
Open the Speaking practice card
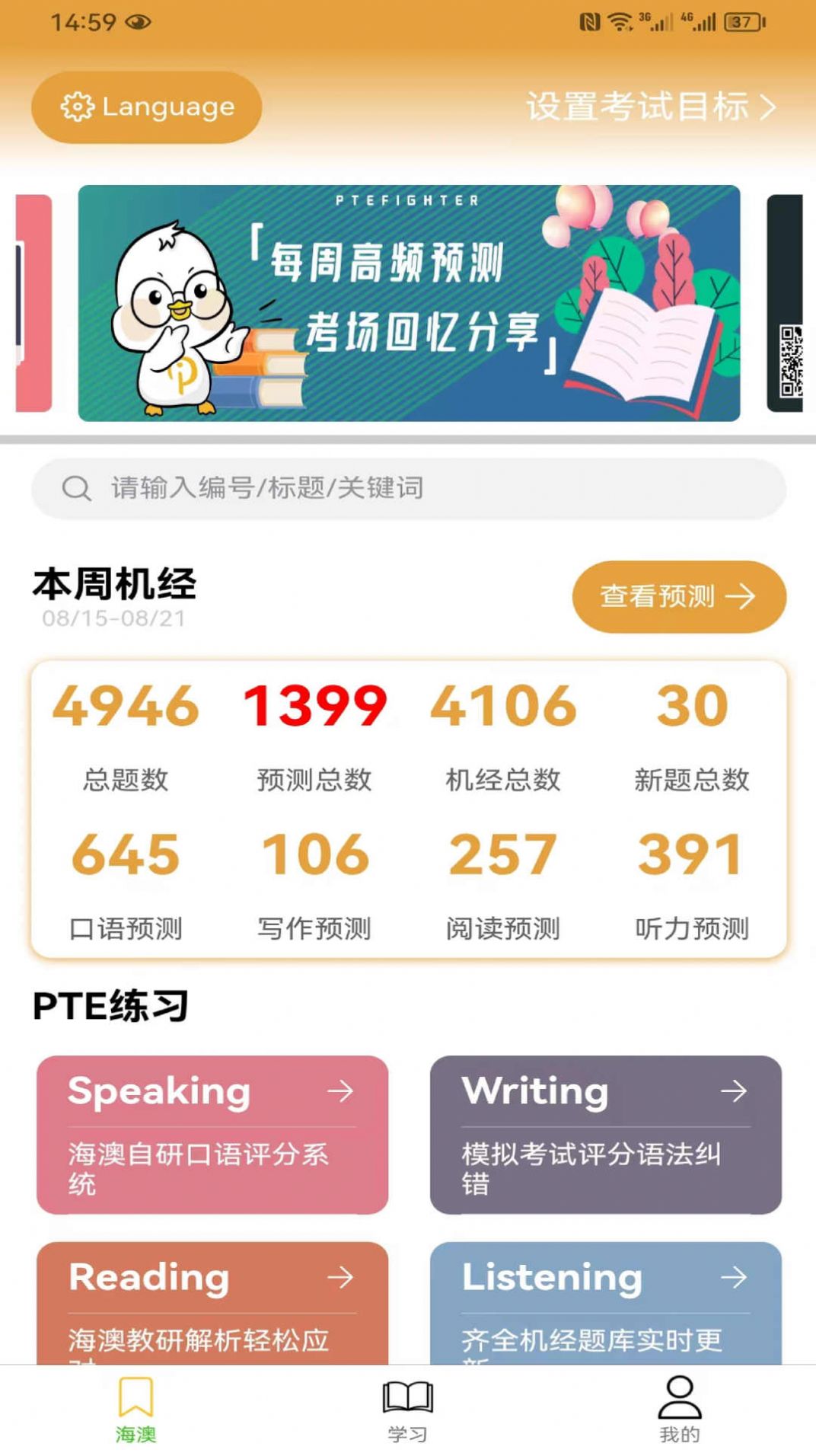pyautogui.click(x=212, y=1134)
